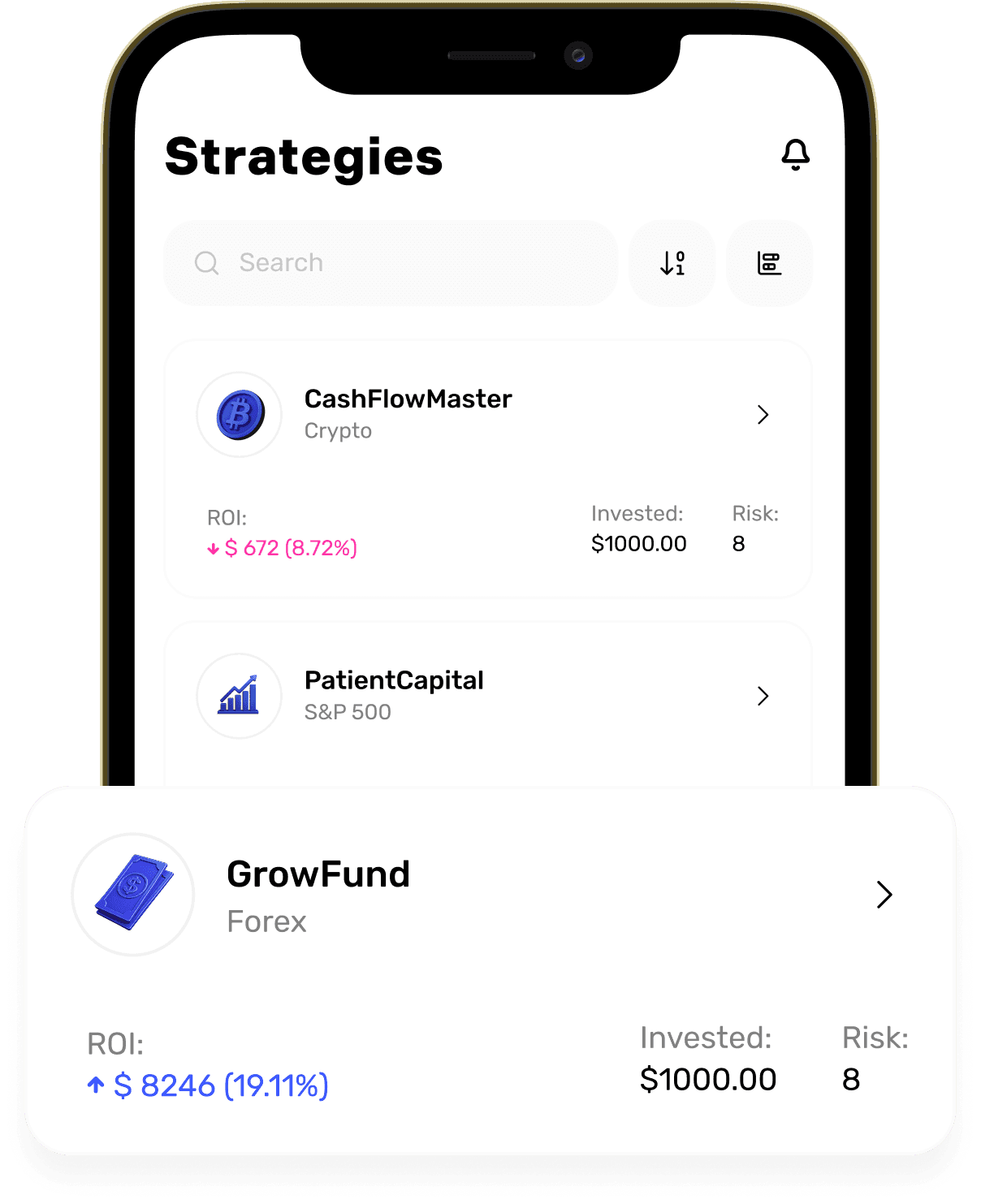Tap the sort order icon
981x1204 pixels.
coord(672,262)
